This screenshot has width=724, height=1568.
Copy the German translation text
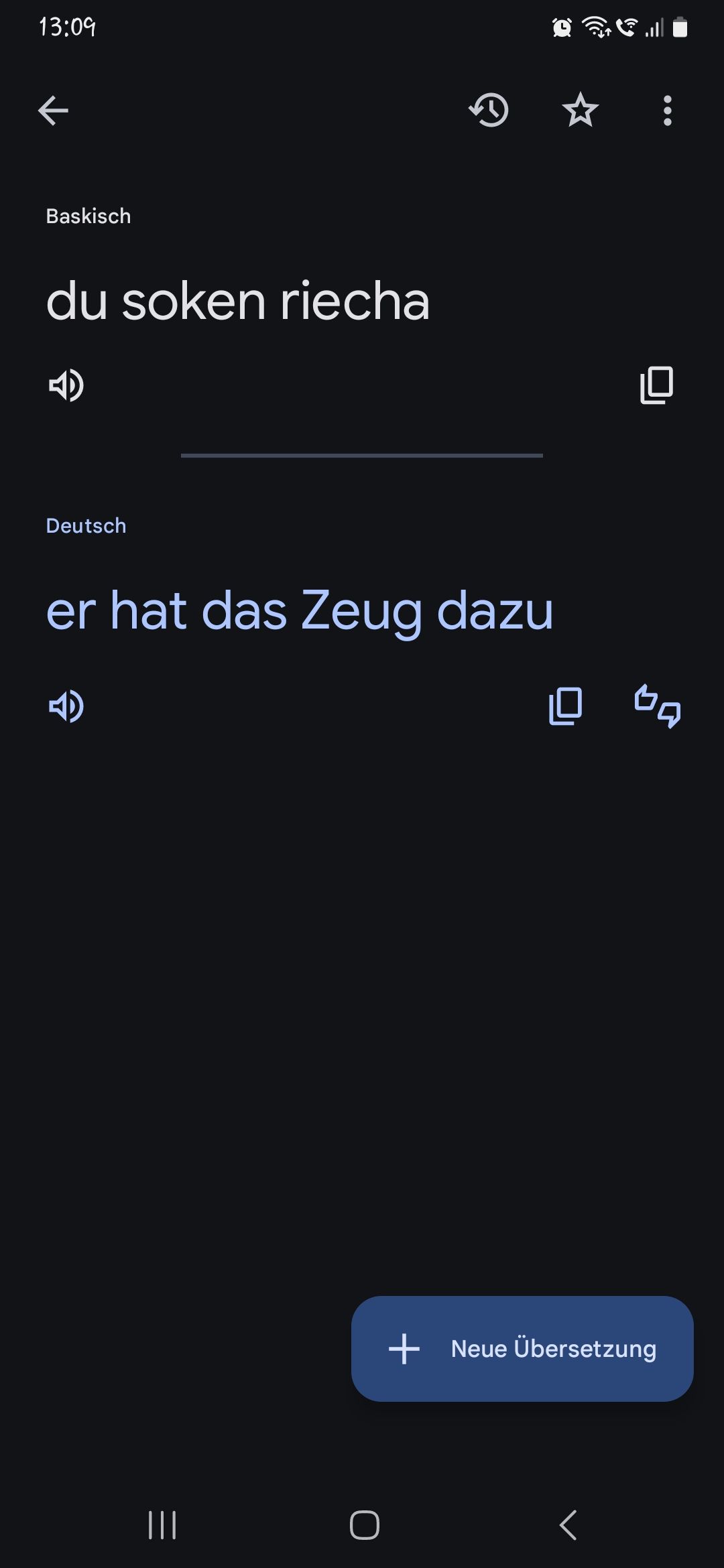pyautogui.click(x=566, y=706)
